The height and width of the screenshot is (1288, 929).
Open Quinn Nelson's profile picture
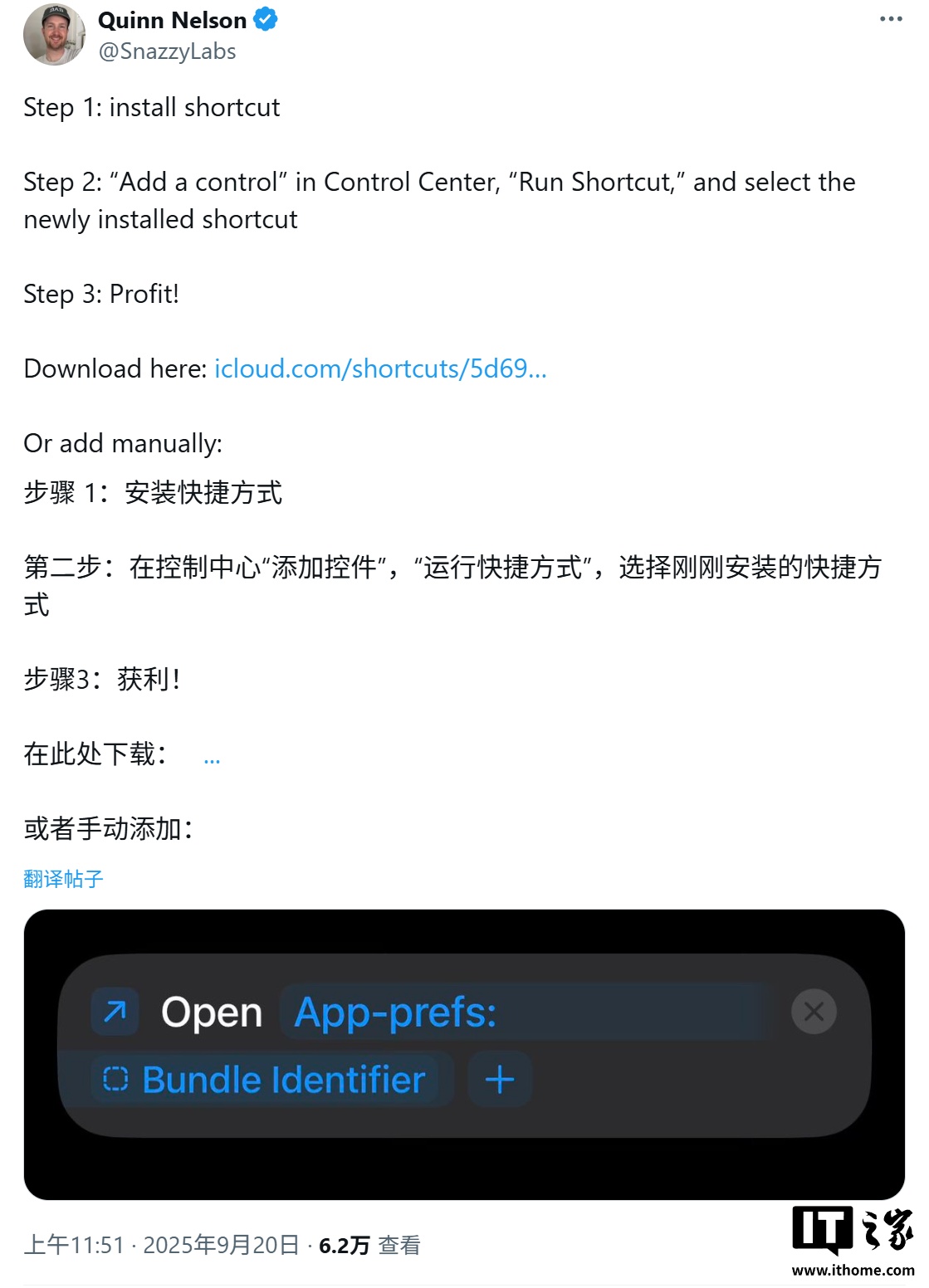click(54, 35)
